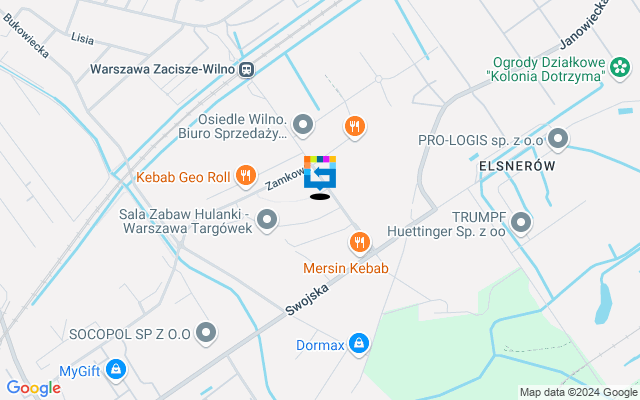640x400 pixels.
Task: Tap Ogrody Działkowe Kolonia Dotrzyma garden marker
Action: [x=621, y=67]
